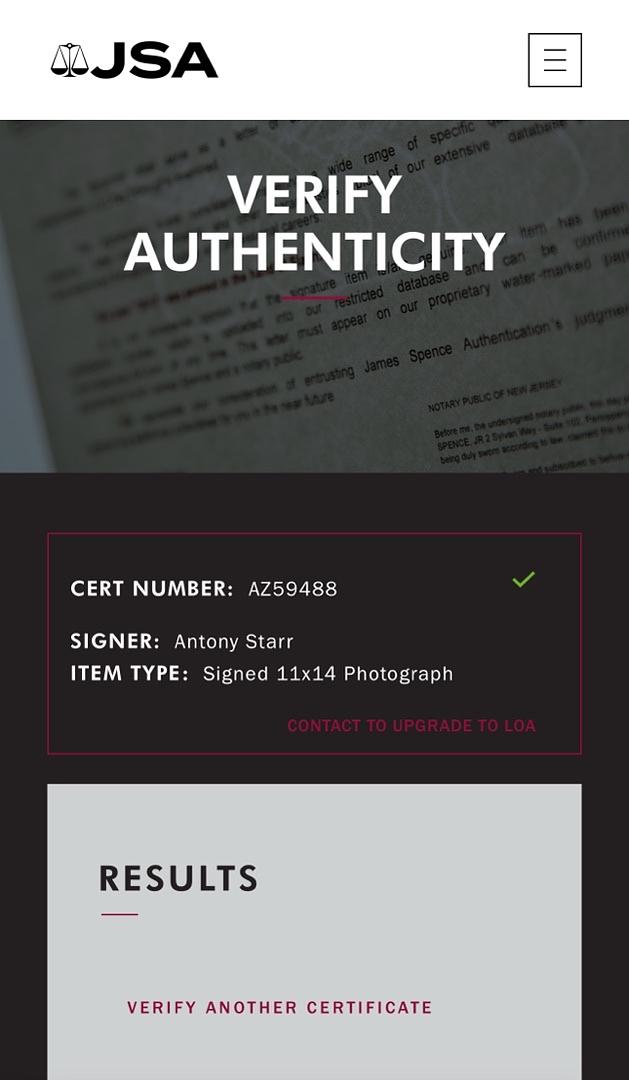The height and width of the screenshot is (1080, 629).
Task: Tap Contact to Upgrade to LOA
Action: coord(411,726)
